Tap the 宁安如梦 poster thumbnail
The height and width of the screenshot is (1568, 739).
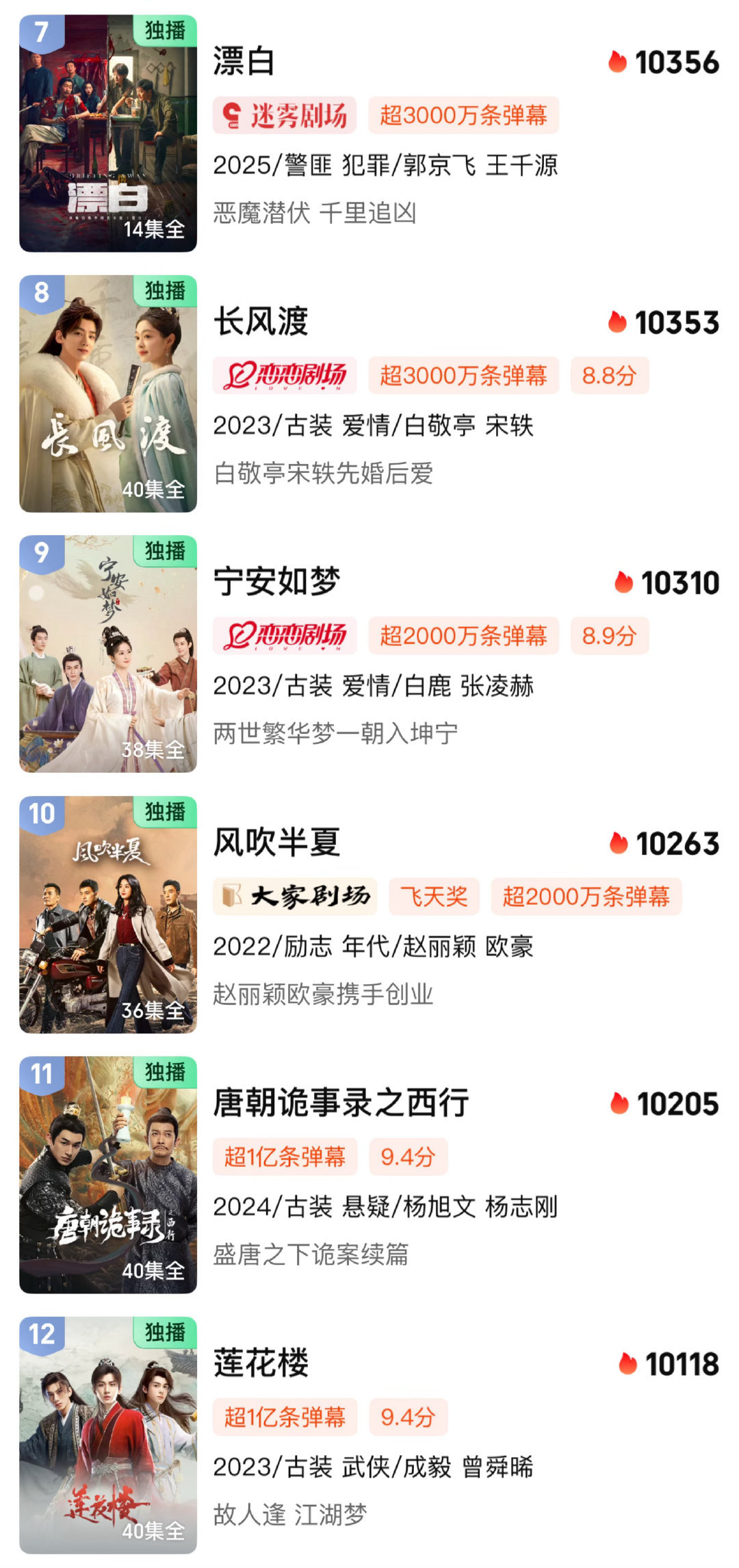click(108, 654)
